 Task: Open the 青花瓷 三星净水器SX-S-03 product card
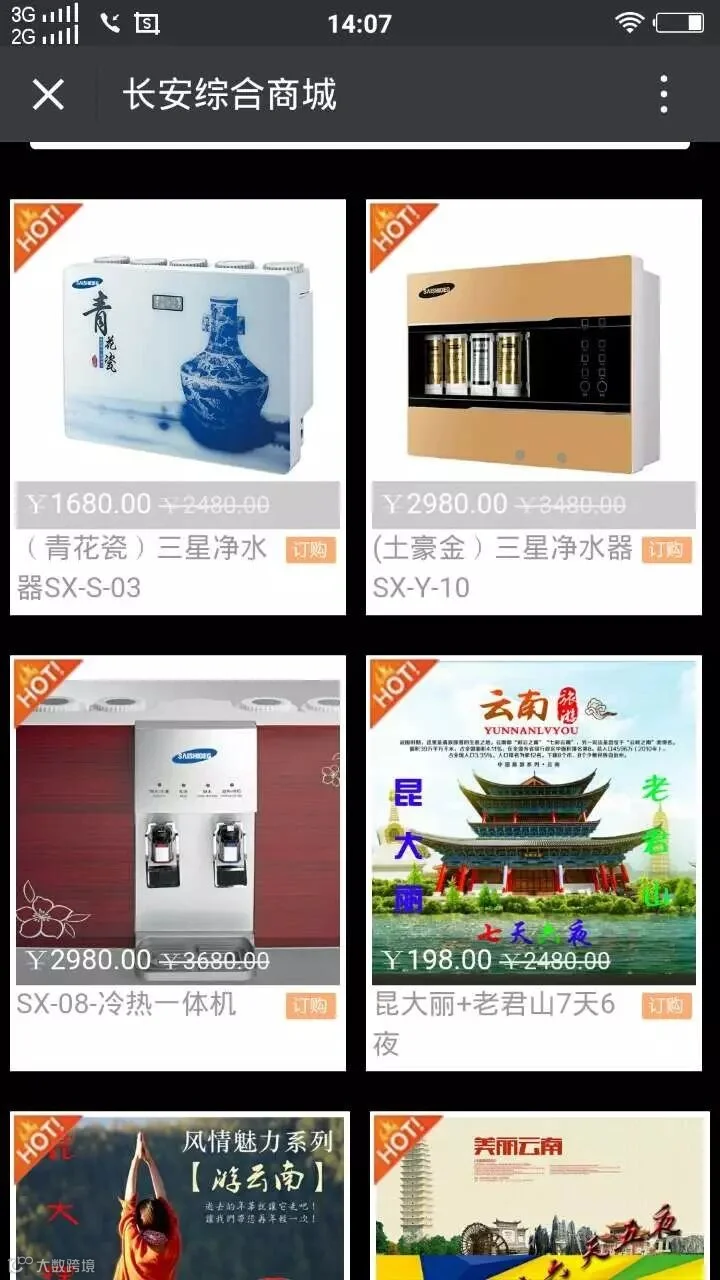[178, 407]
